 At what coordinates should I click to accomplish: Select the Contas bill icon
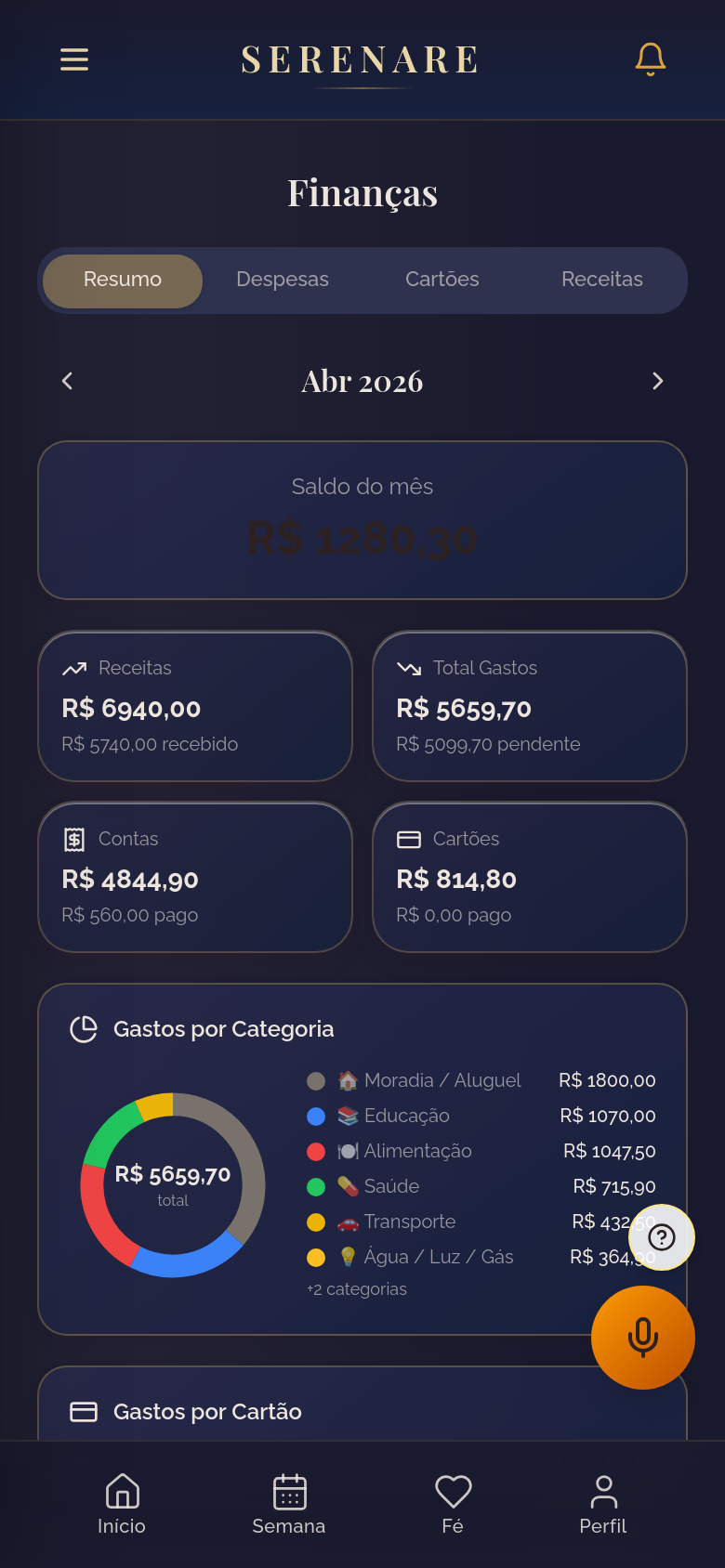(x=76, y=838)
